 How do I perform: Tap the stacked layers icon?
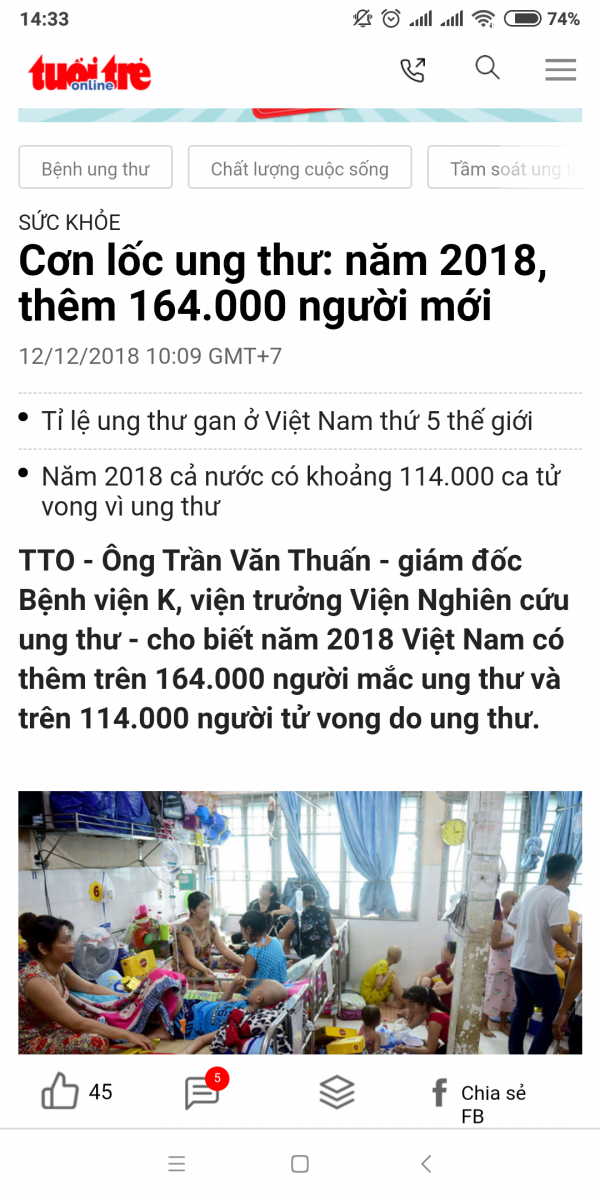pyautogui.click(x=337, y=1093)
